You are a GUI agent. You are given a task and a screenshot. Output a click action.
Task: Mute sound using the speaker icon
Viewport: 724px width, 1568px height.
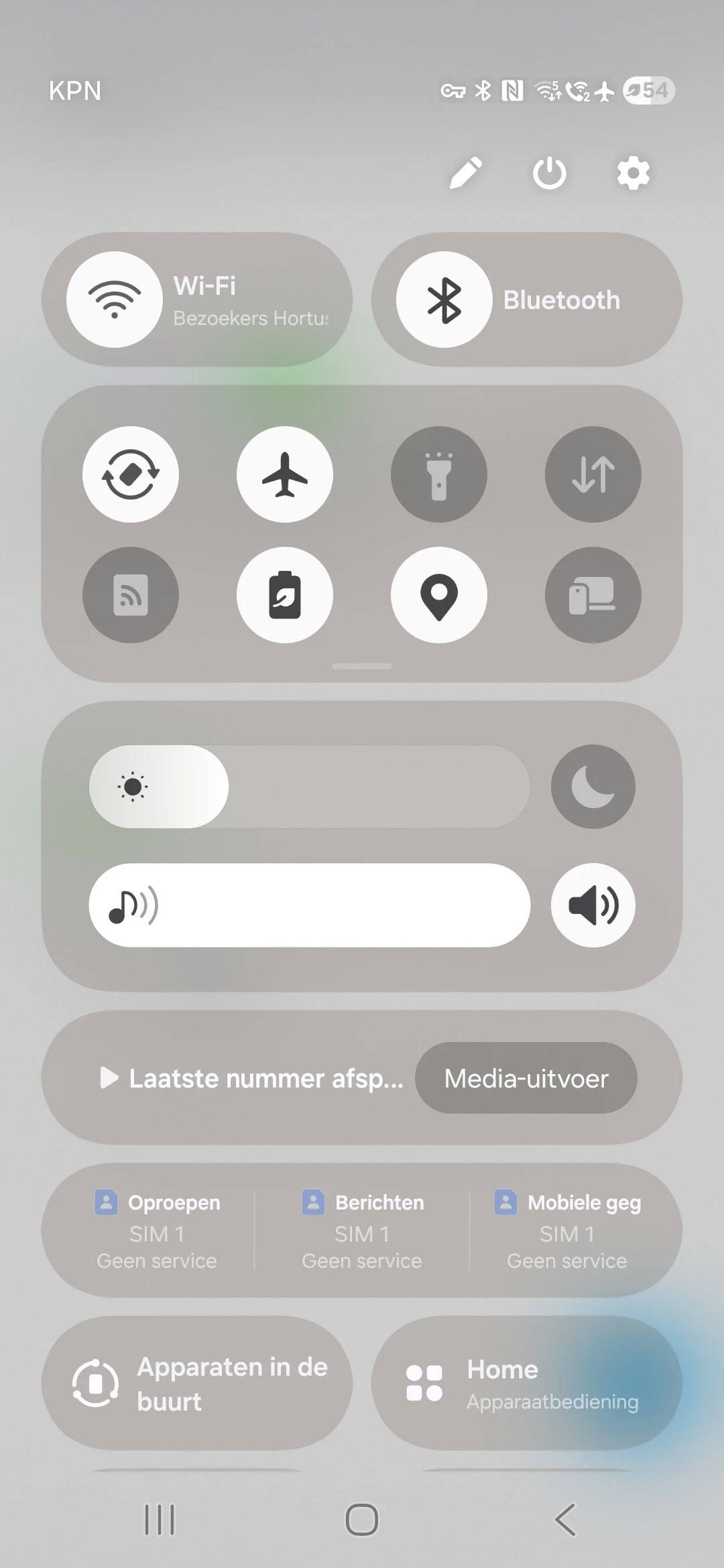coord(593,905)
